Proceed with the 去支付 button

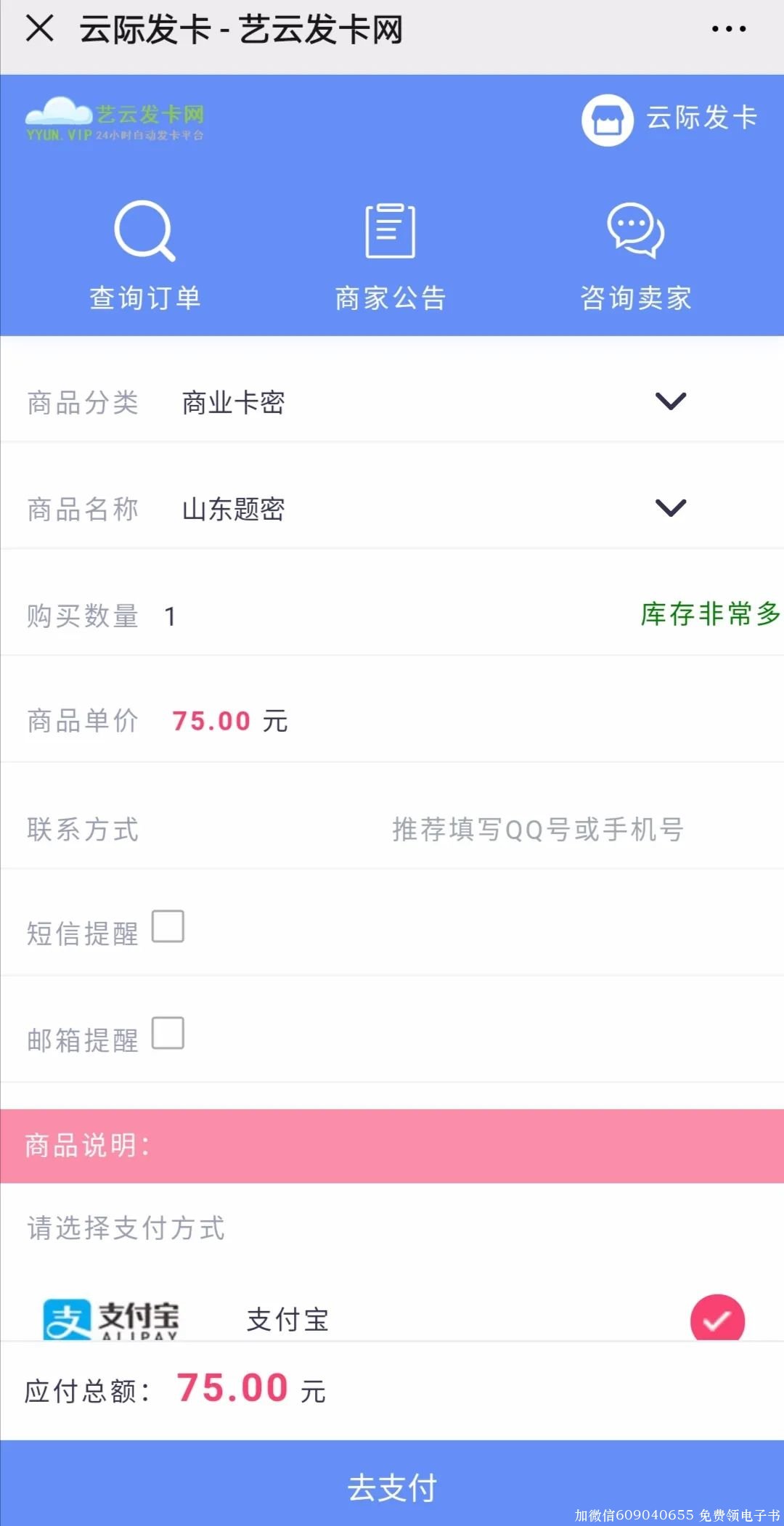(x=392, y=1487)
